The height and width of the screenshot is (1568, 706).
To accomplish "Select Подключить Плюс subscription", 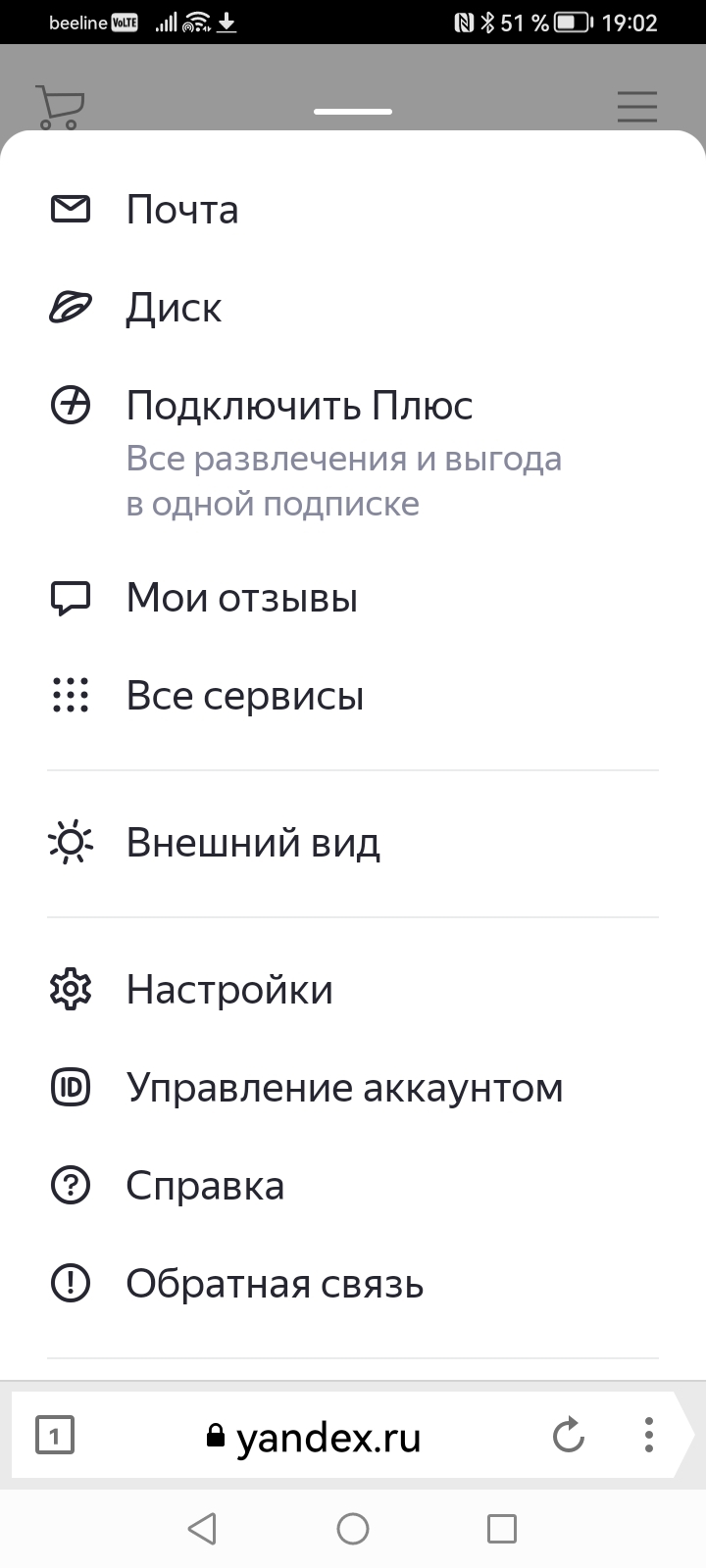I will [x=299, y=406].
